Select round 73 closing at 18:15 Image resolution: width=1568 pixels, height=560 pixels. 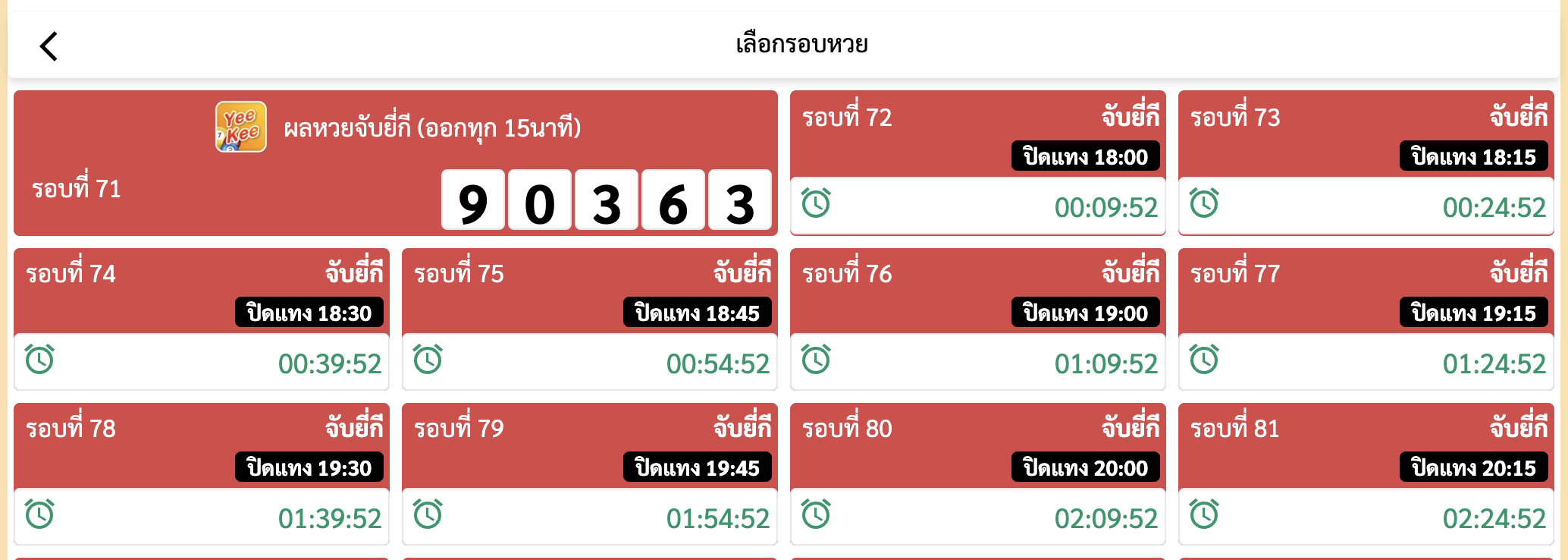tap(1366, 163)
